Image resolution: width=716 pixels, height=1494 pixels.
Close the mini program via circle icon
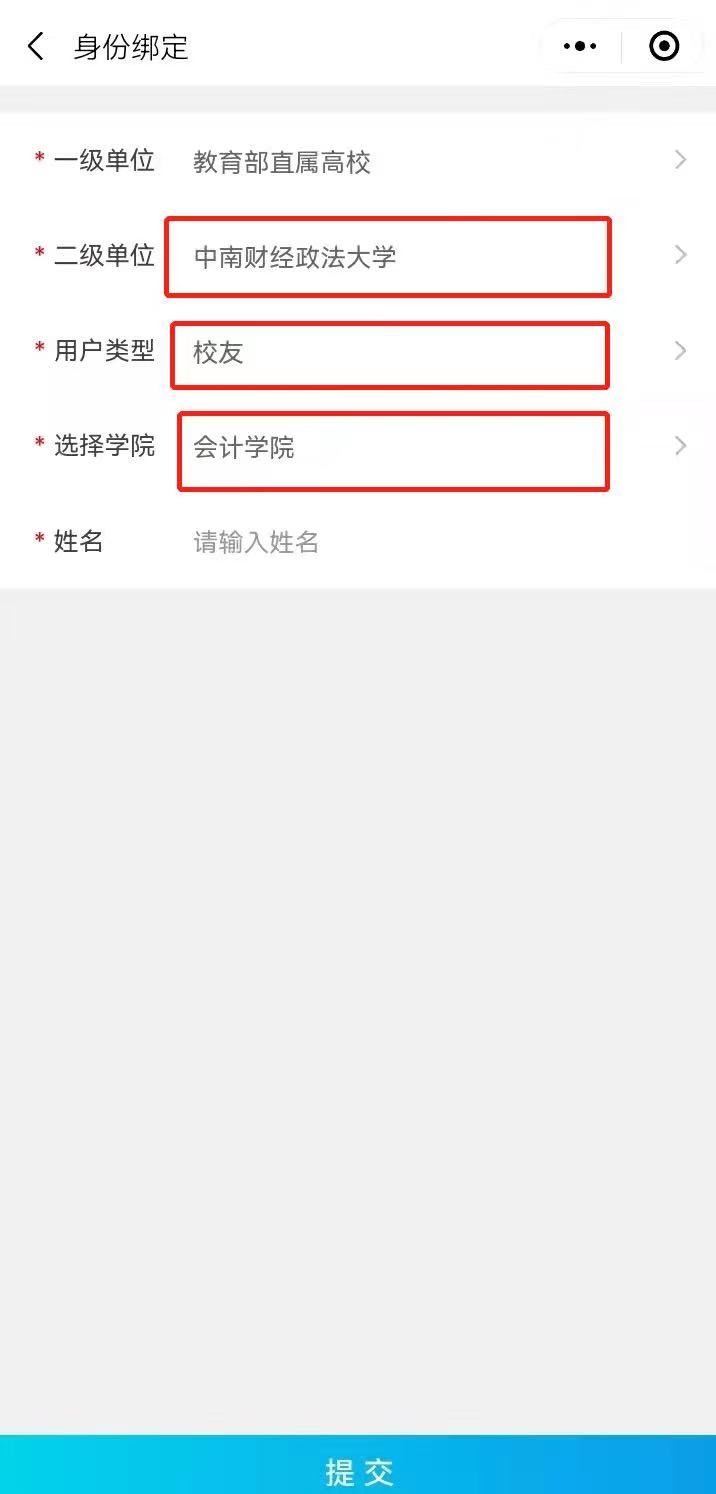coord(664,46)
